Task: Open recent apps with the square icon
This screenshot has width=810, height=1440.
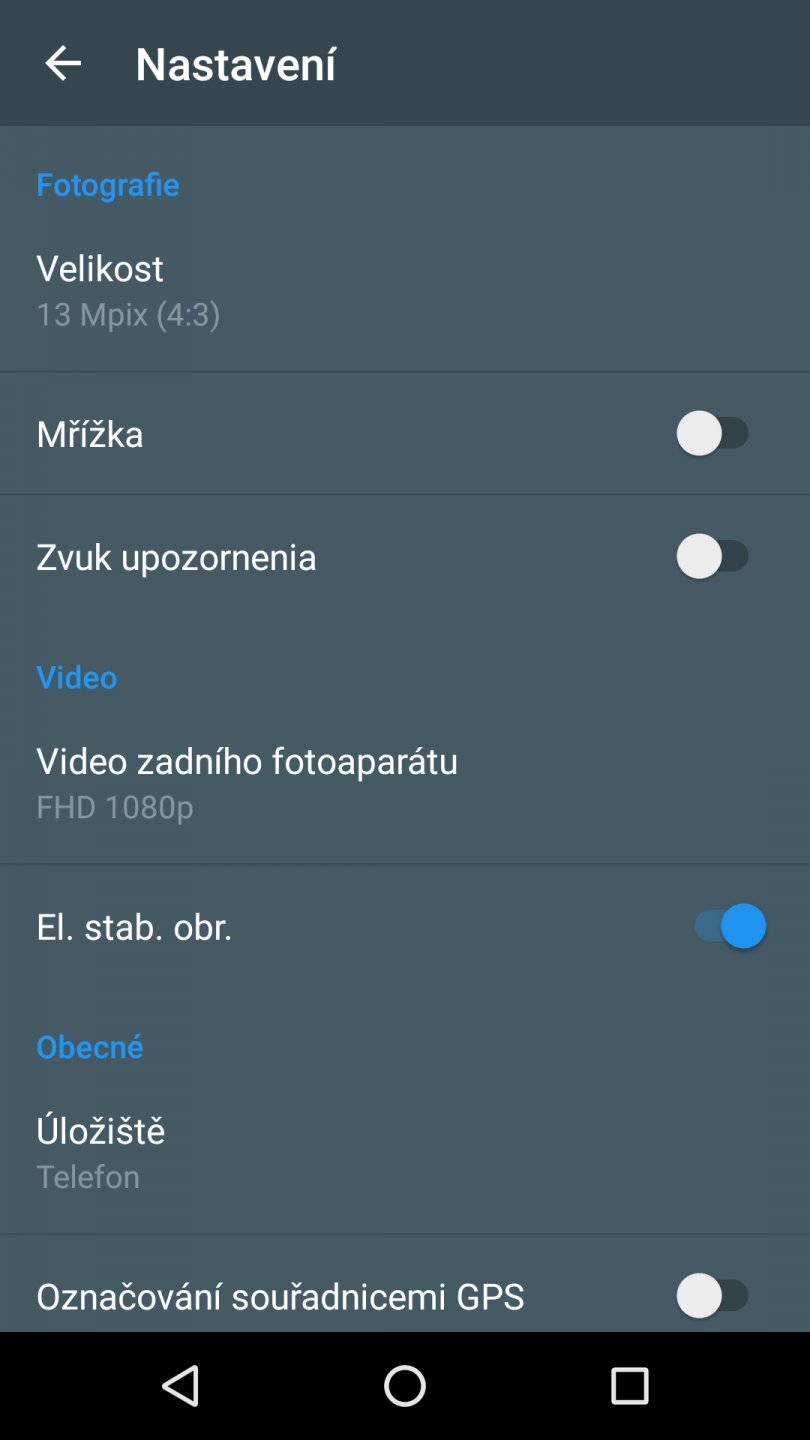Action: point(630,1386)
